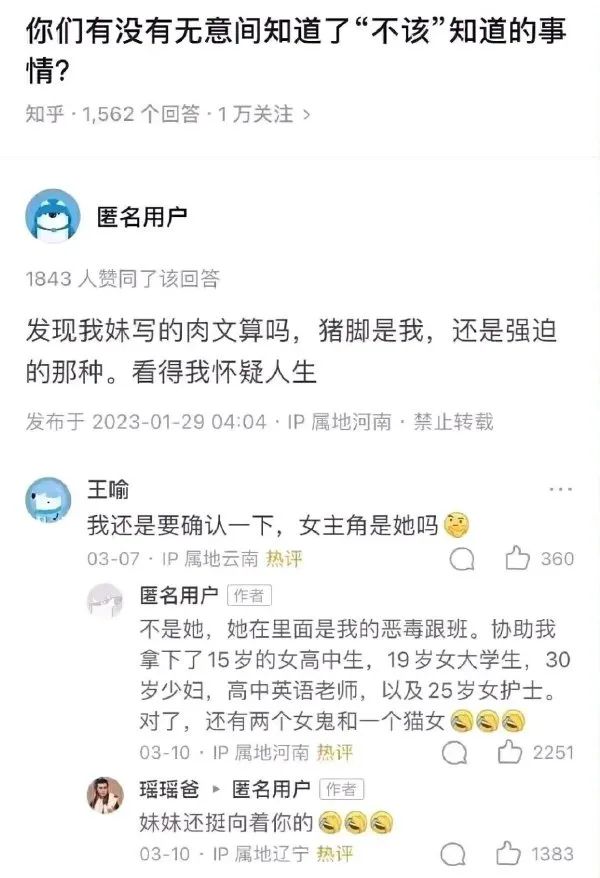
Task: Like 王喻's comment with 360 likes
Action: pyautogui.click(x=518, y=558)
